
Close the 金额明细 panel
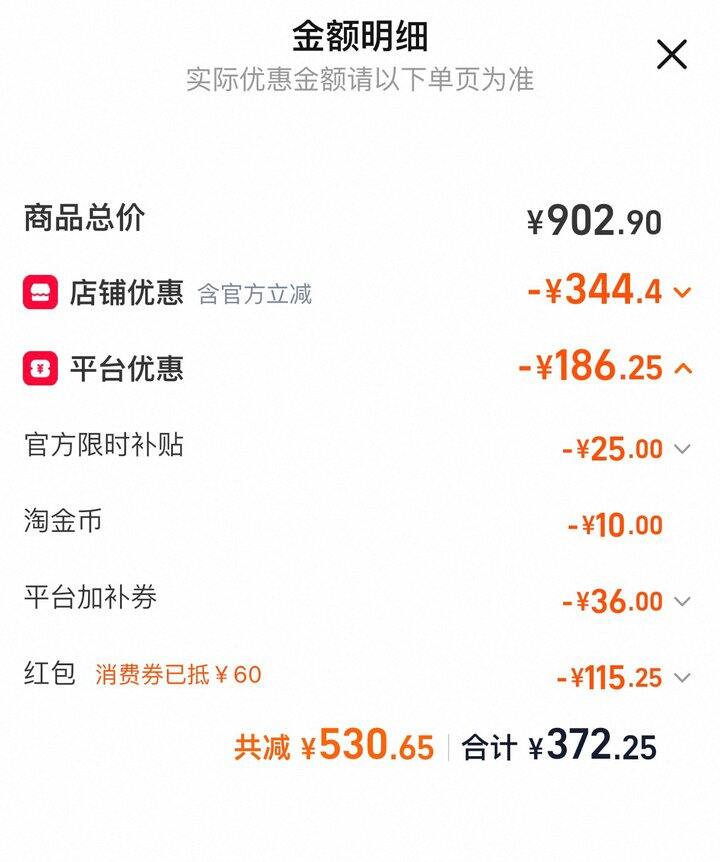click(672, 54)
